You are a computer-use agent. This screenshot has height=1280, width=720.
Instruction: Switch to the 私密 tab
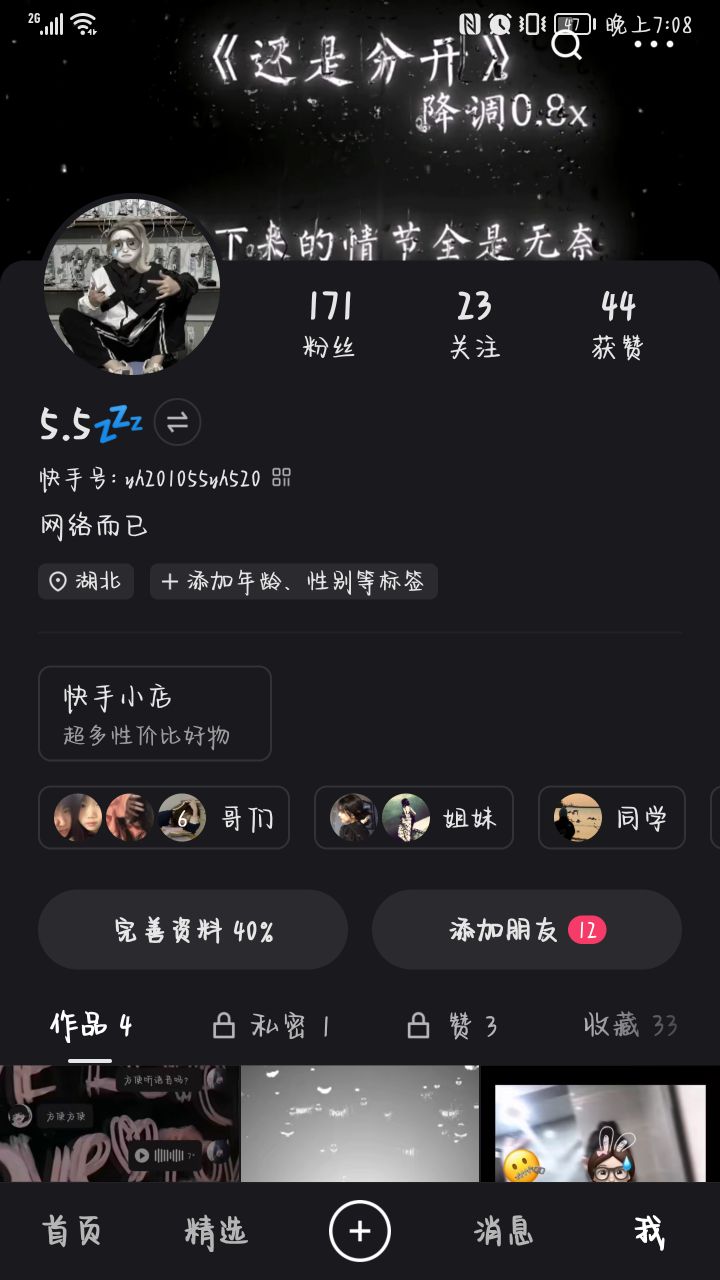tap(271, 1025)
